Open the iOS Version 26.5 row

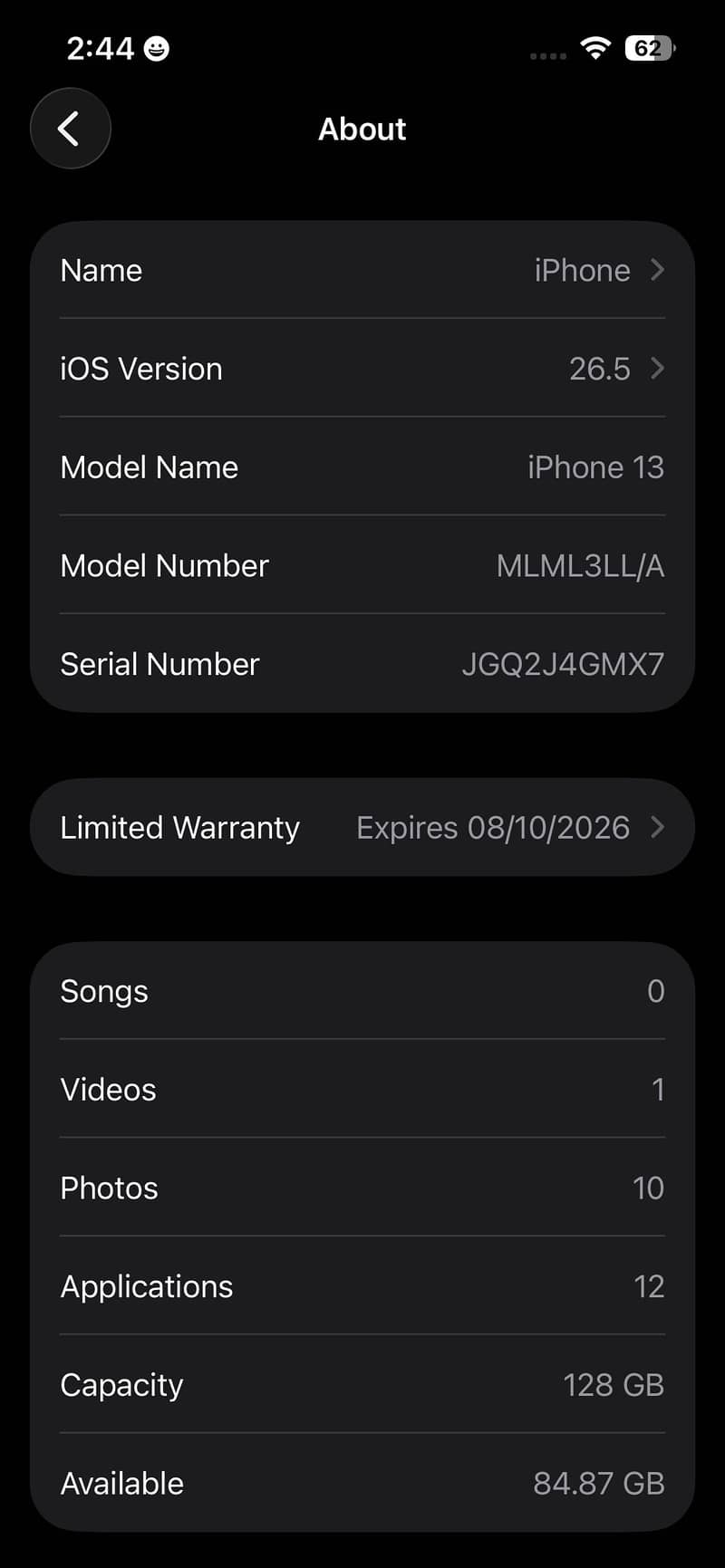tap(362, 369)
